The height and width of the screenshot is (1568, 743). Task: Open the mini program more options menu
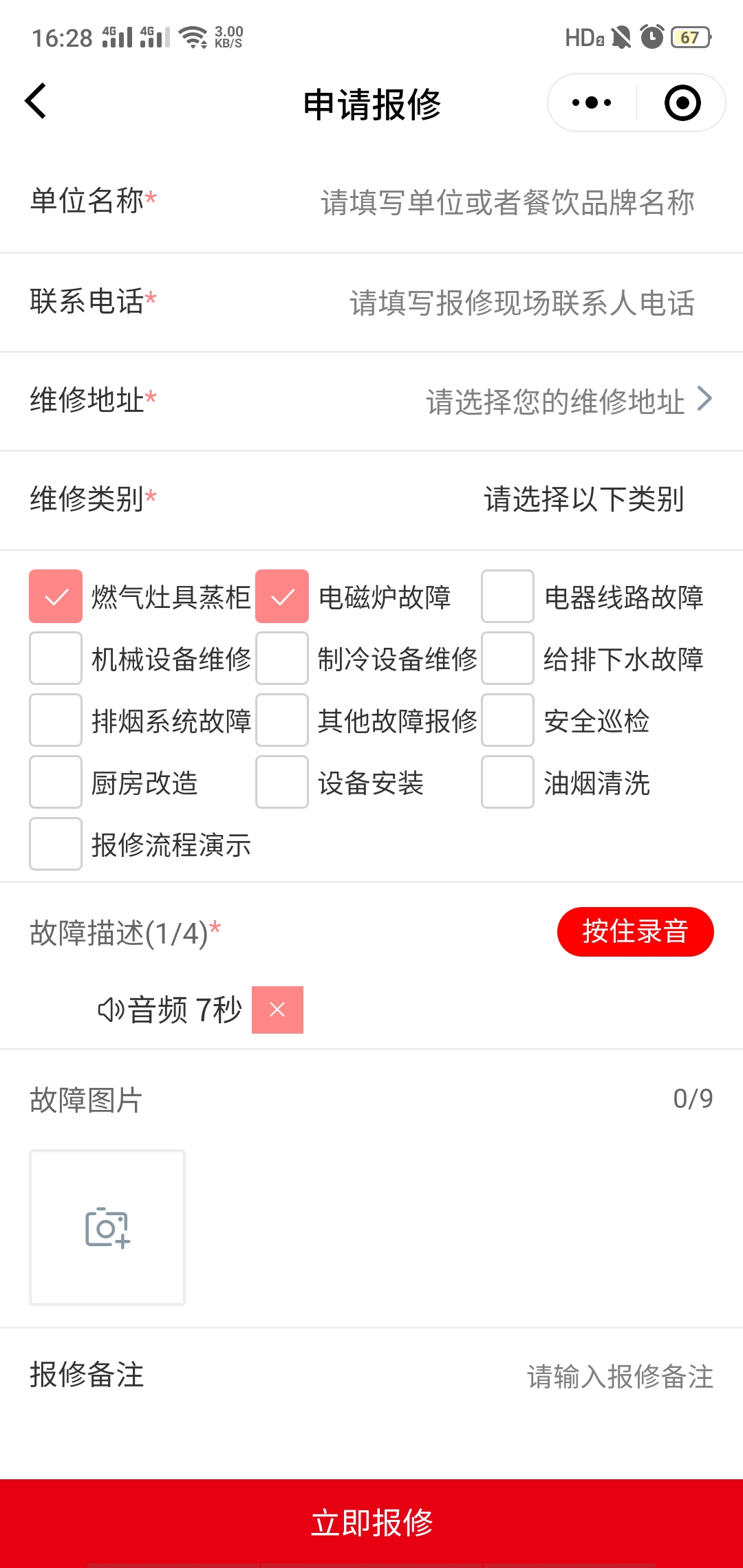pyautogui.click(x=592, y=103)
